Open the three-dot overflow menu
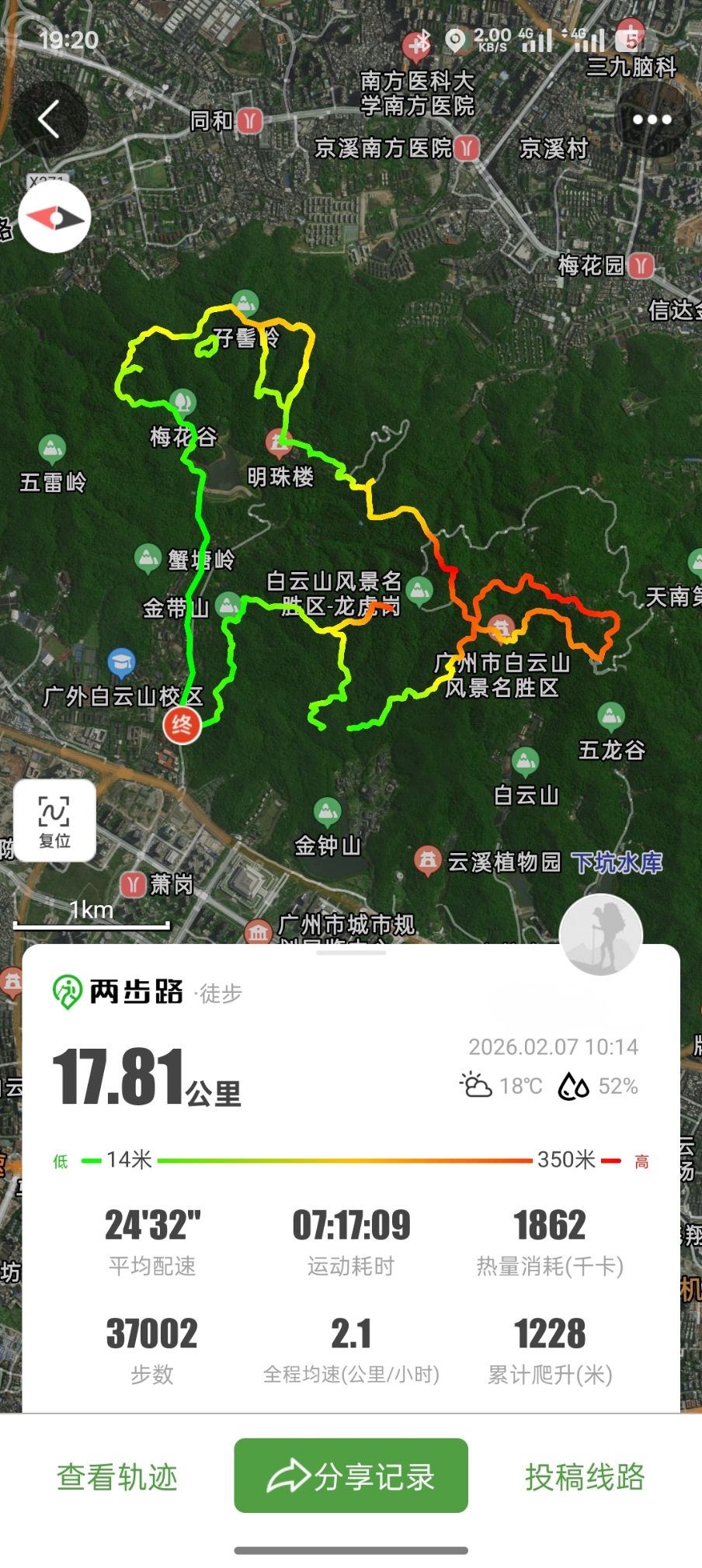This screenshot has height=1568, width=702. click(652, 120)
